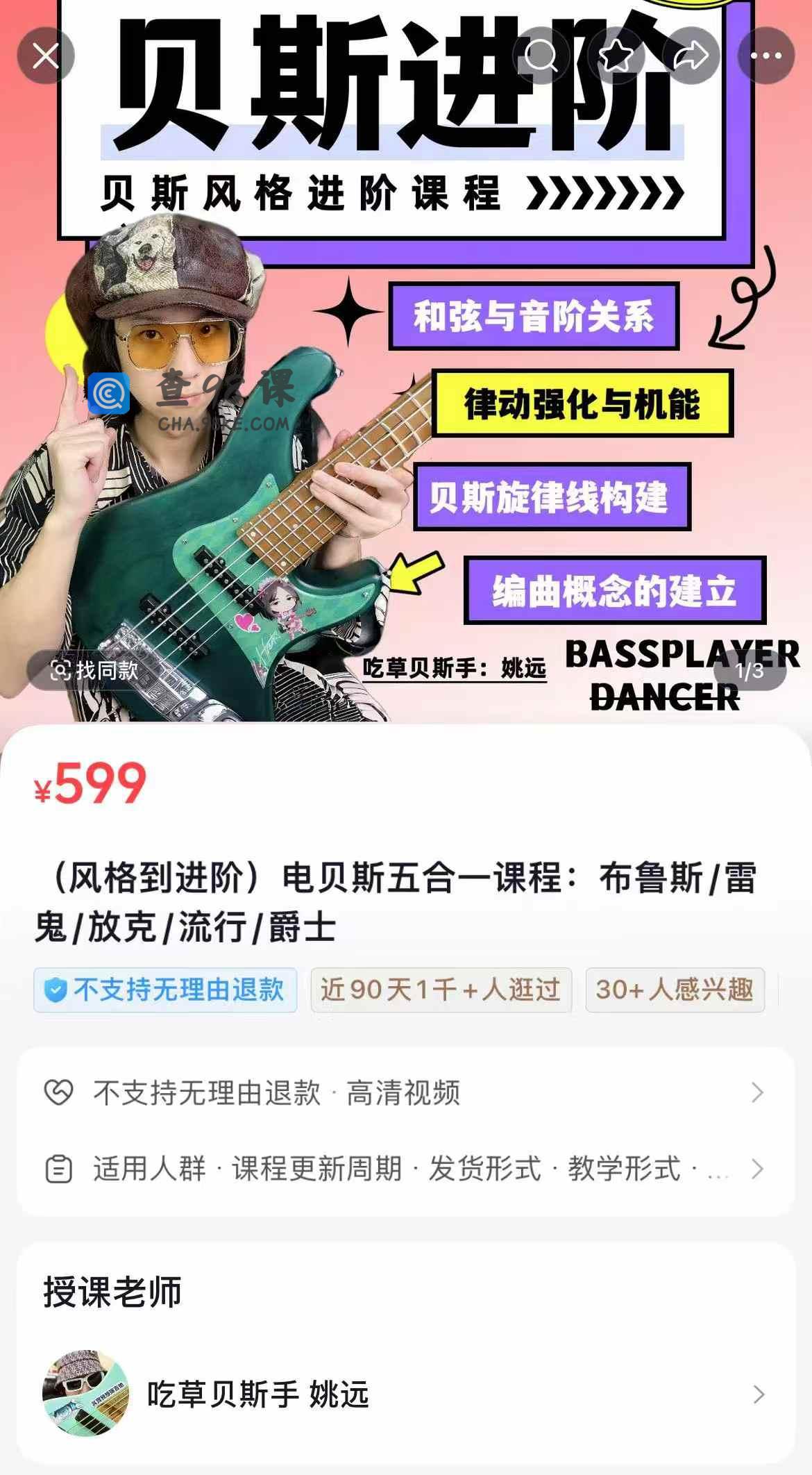812x1475 pixels.
Task: Expand the 适用人群 · 课程更新周期 details row
Action: pyautogui.click(x=405, y=1169)
